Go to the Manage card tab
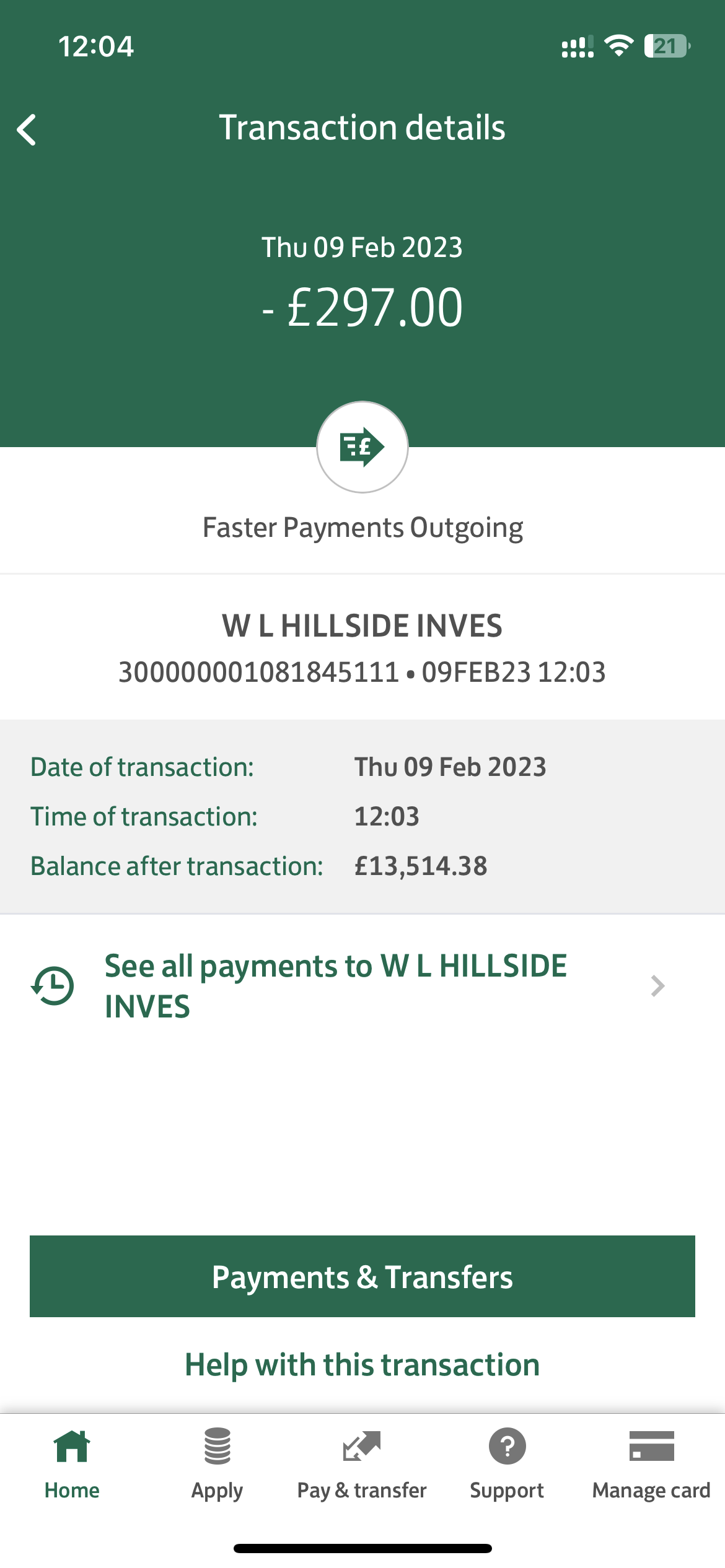The width and height of the screenshot is (725, 1568). (651, 1464)
